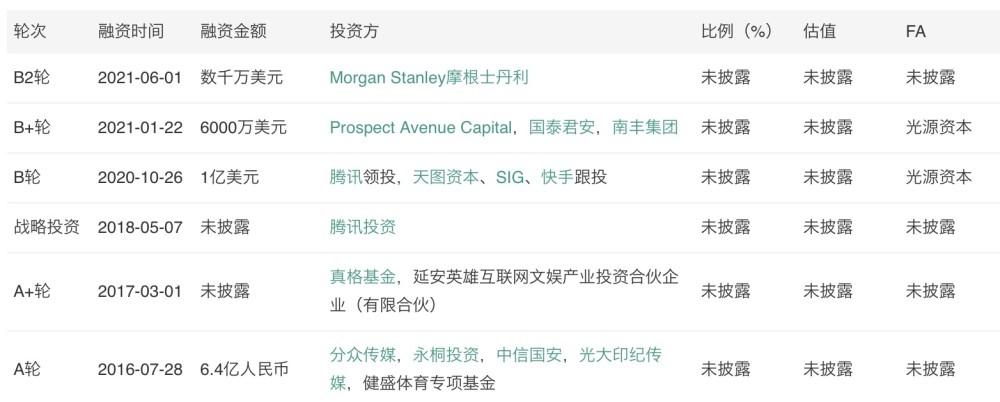The width and height of the screenshot is (1000, 402).
Task: View the 真格基金 investor details
Action: pyautogui.click(x=363, y=277)
